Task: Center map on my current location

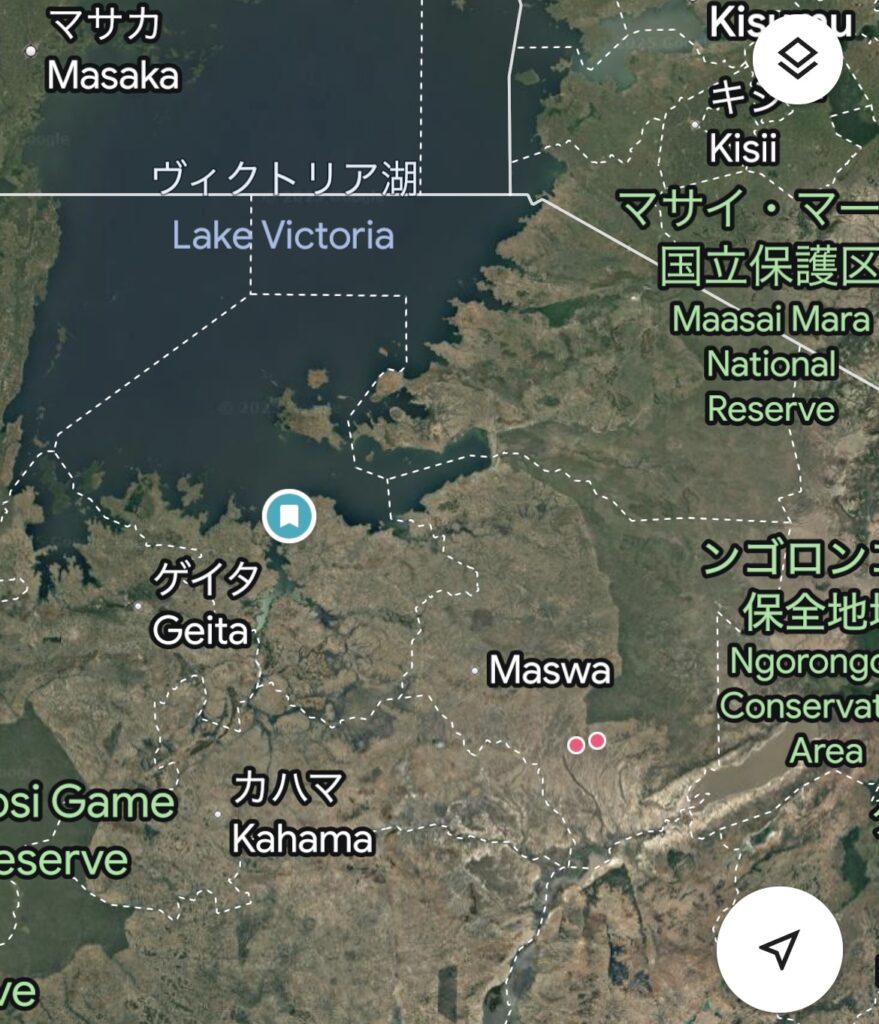Action: (x=780, y=949)
